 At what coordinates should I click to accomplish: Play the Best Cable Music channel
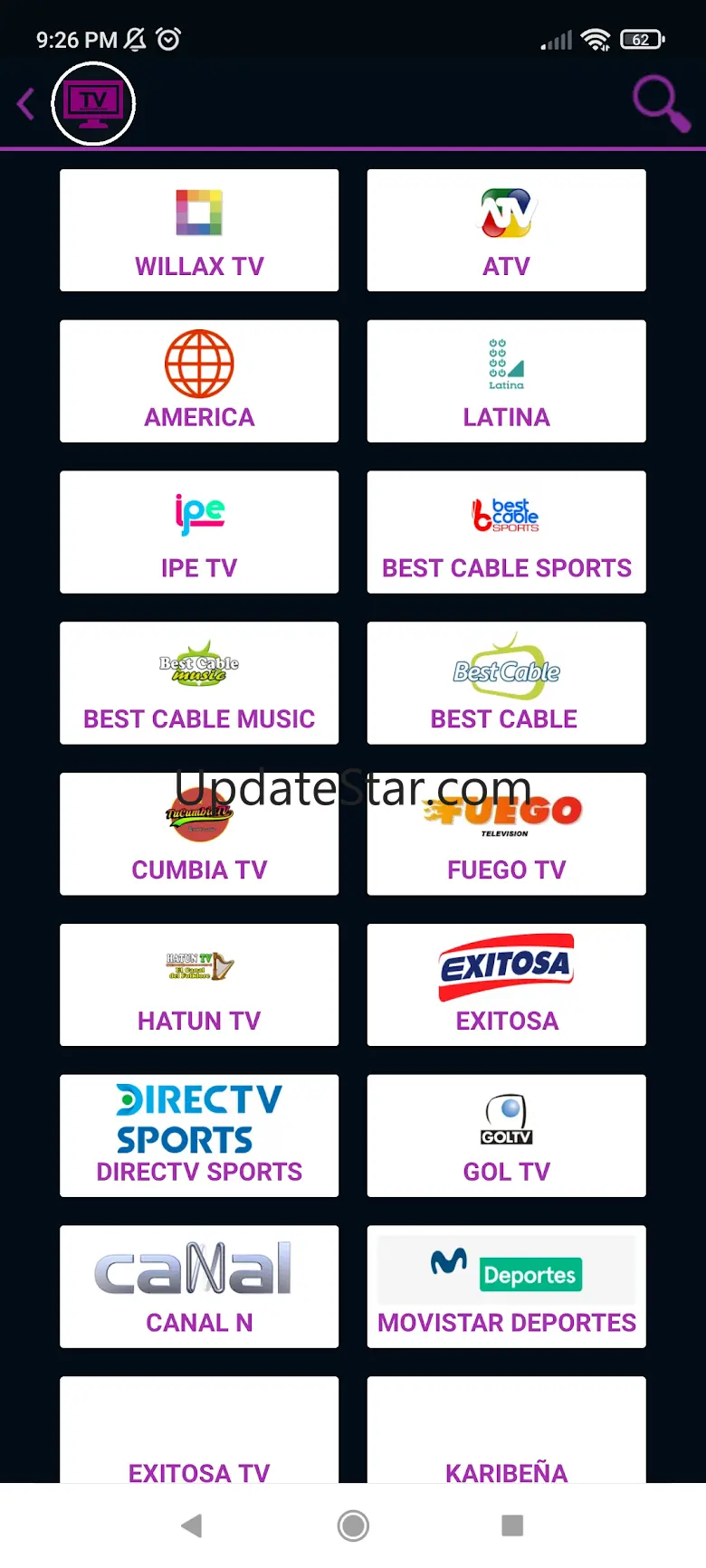tap(199, 683)
